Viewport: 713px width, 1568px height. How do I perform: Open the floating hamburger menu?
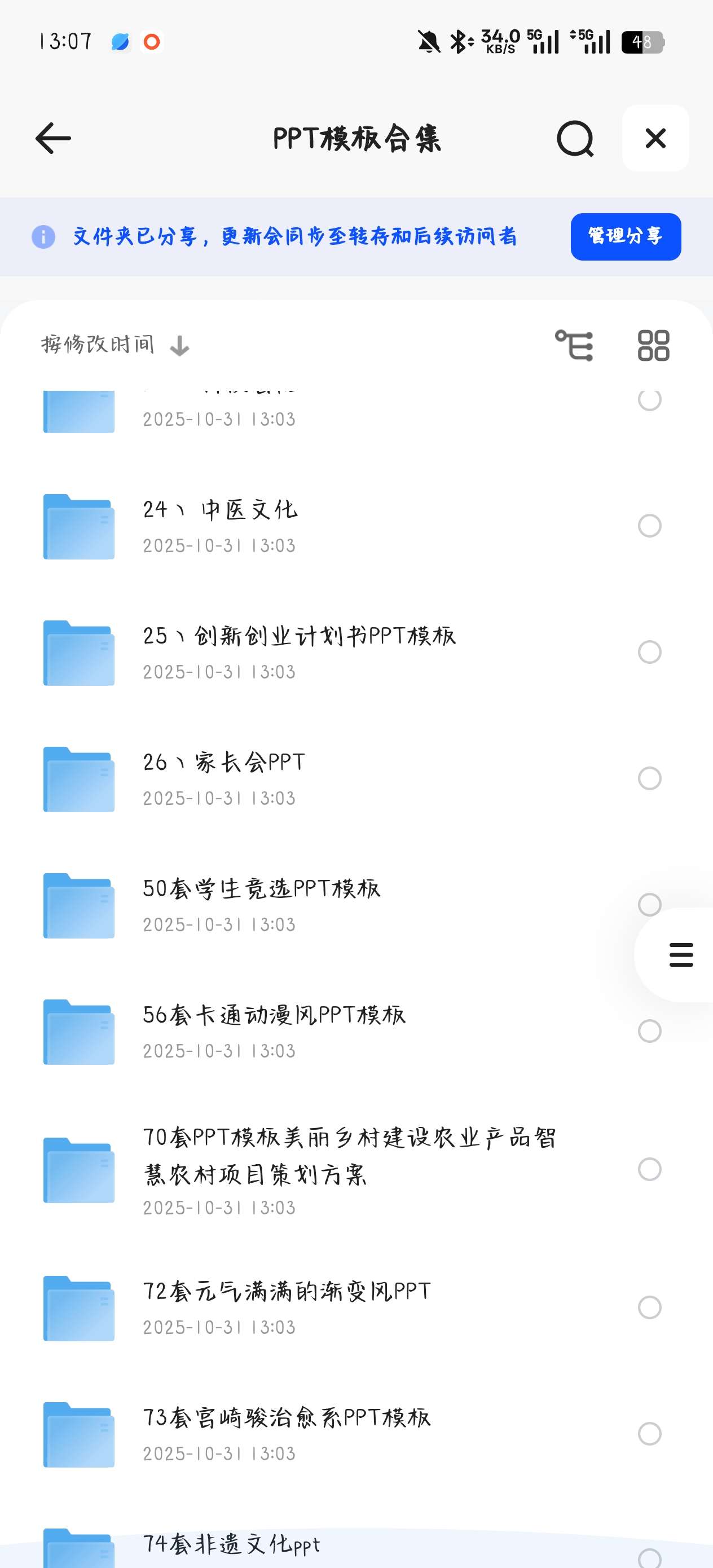point(680,955)
